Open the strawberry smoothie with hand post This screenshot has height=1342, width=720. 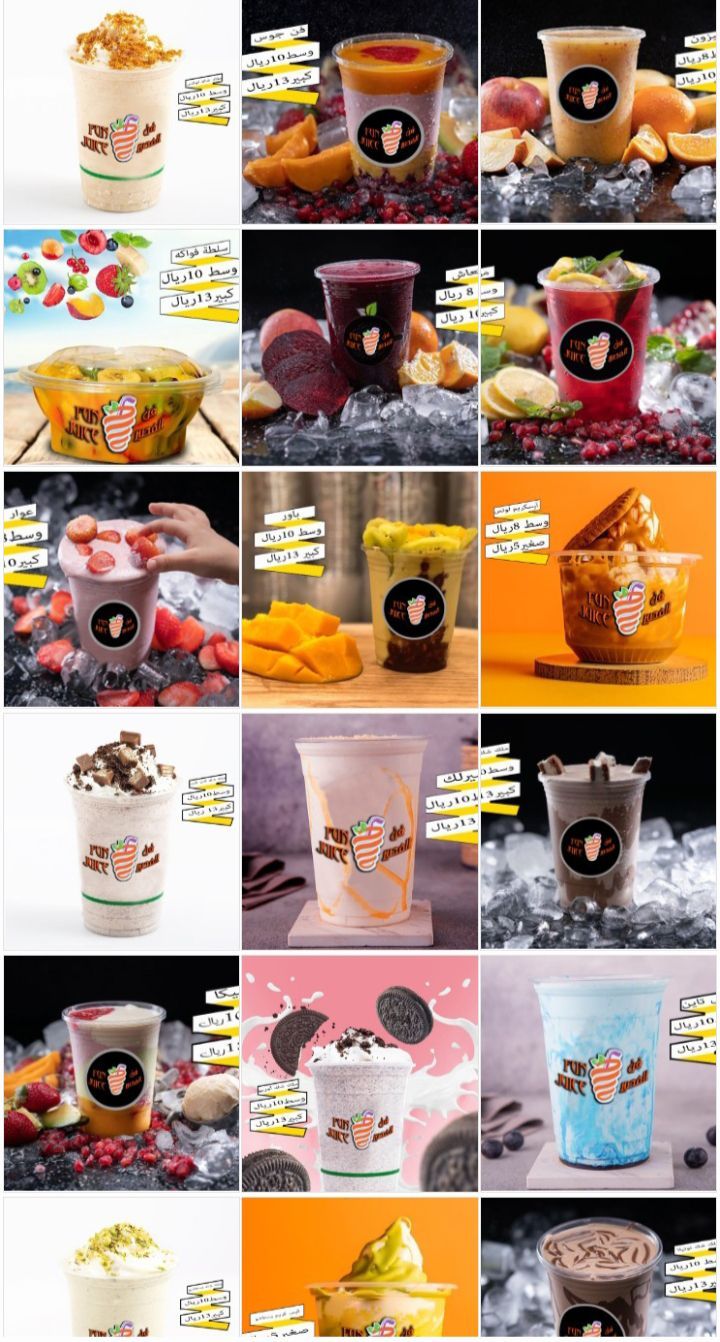pos(121,589)
